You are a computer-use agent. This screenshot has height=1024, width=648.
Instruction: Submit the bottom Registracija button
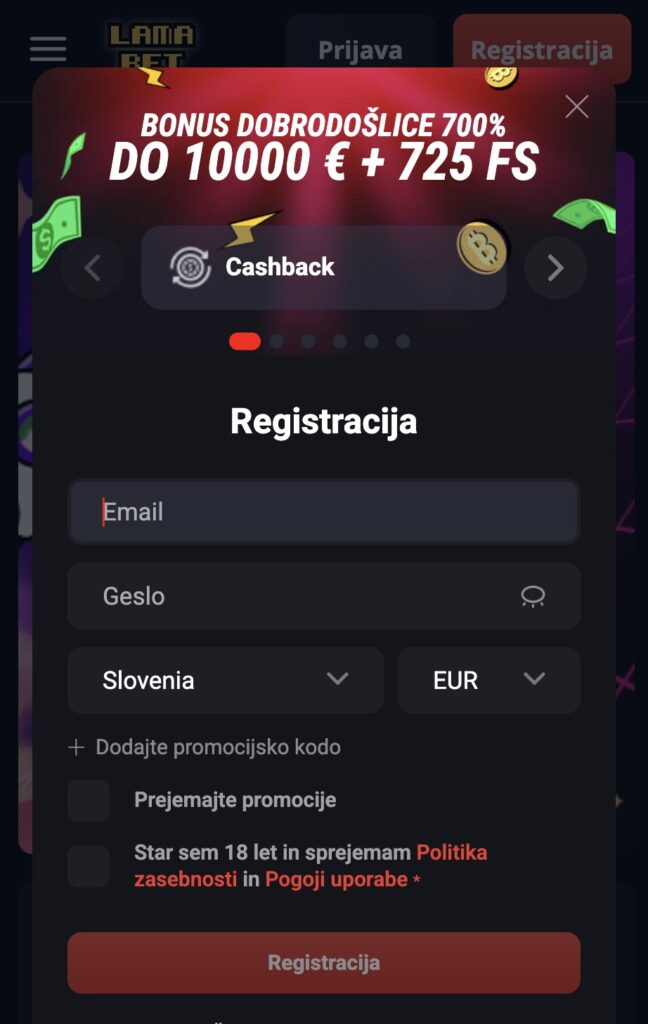(x=323, y=963)
